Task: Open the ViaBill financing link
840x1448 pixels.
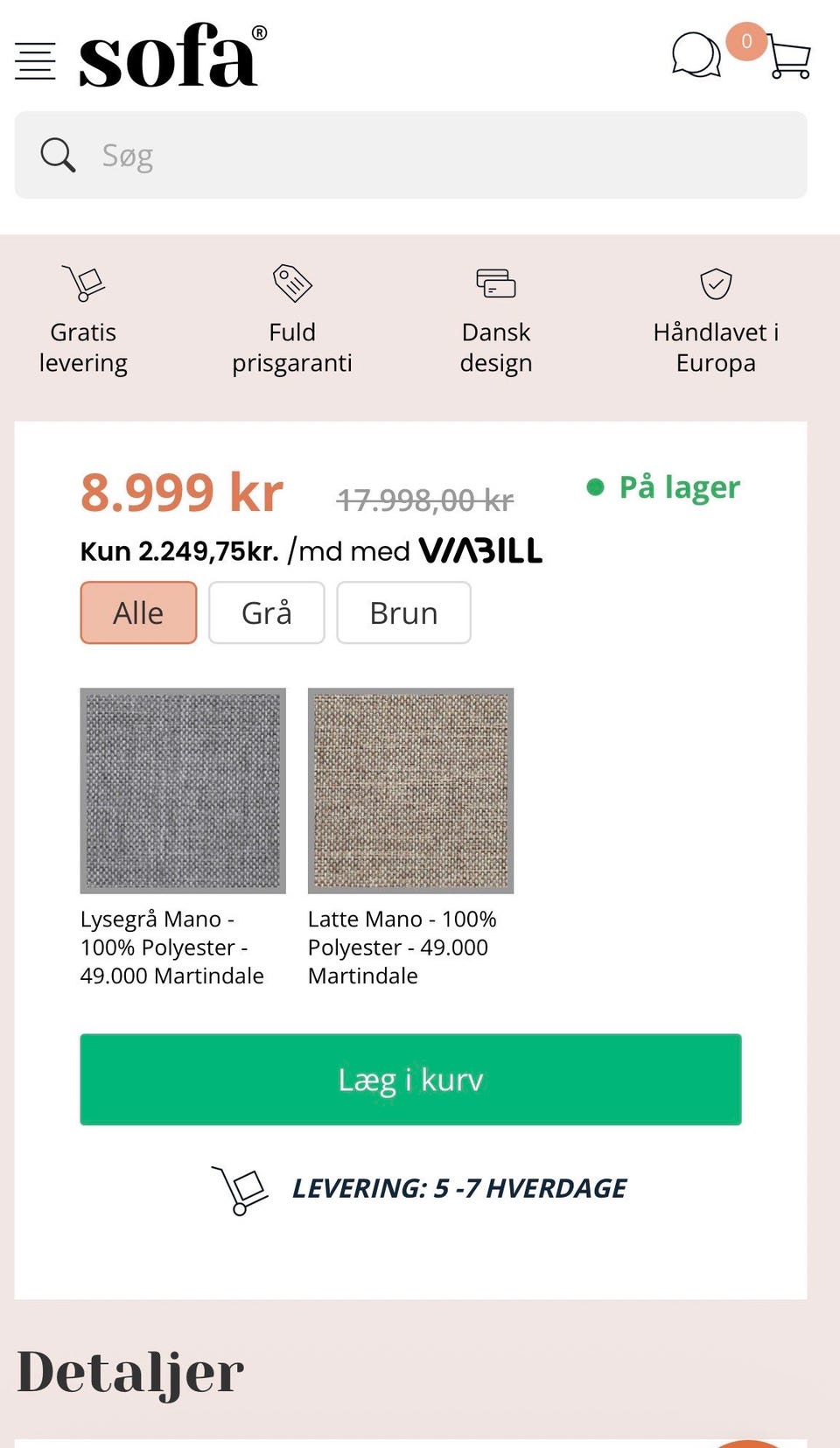Action: pyautogui.click(x=480, y=550)
